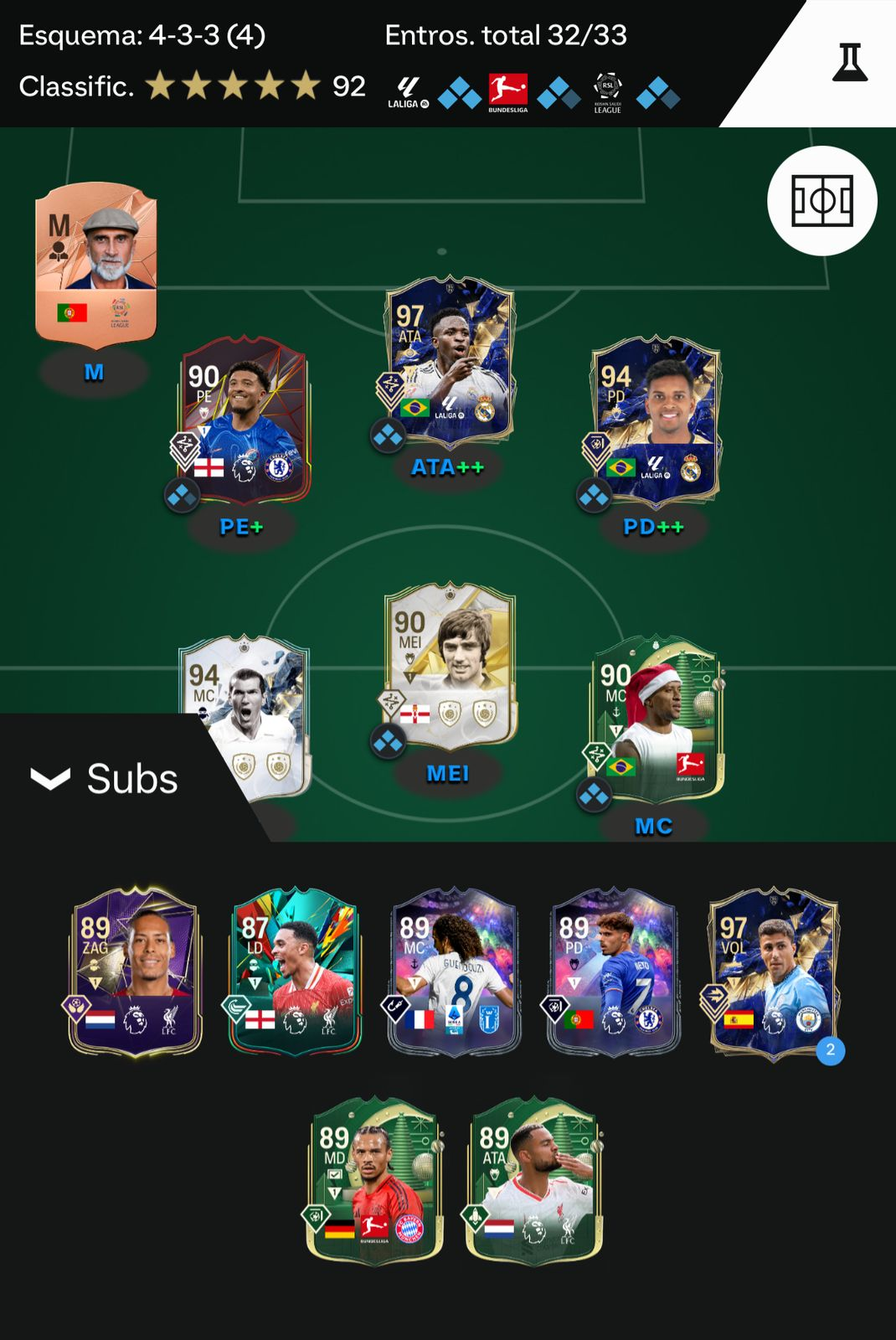Pick the 89 MD substitute card
Viewport: 896px width, 1340px height.
[374, 1179]
